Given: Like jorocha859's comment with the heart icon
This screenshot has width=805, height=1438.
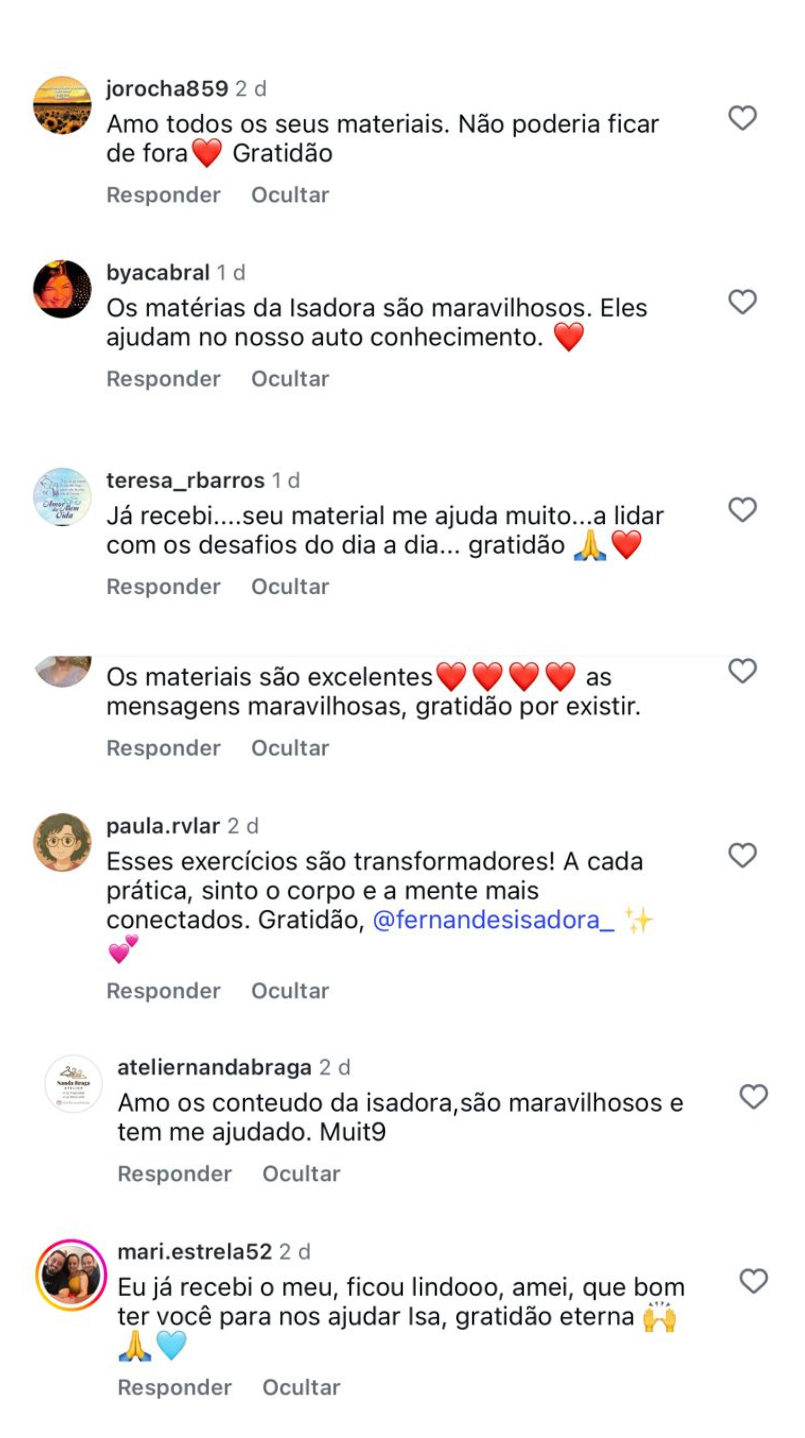Looking at the screenshot, I should tap(742, 118).
